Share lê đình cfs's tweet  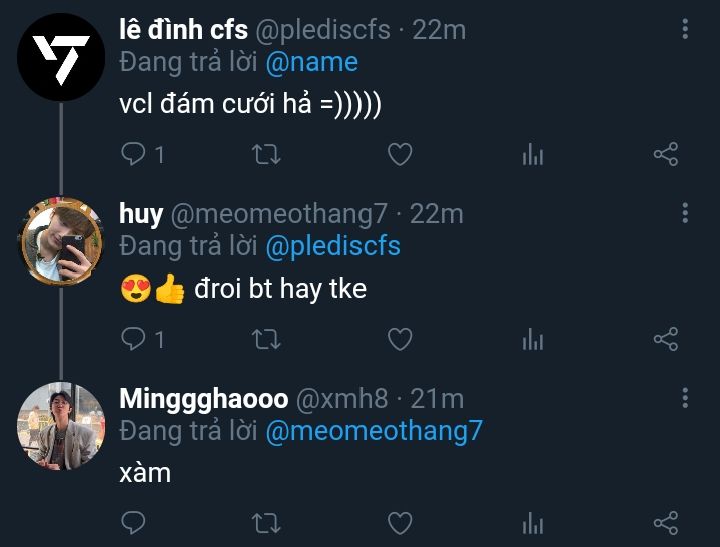pos(666,154)
